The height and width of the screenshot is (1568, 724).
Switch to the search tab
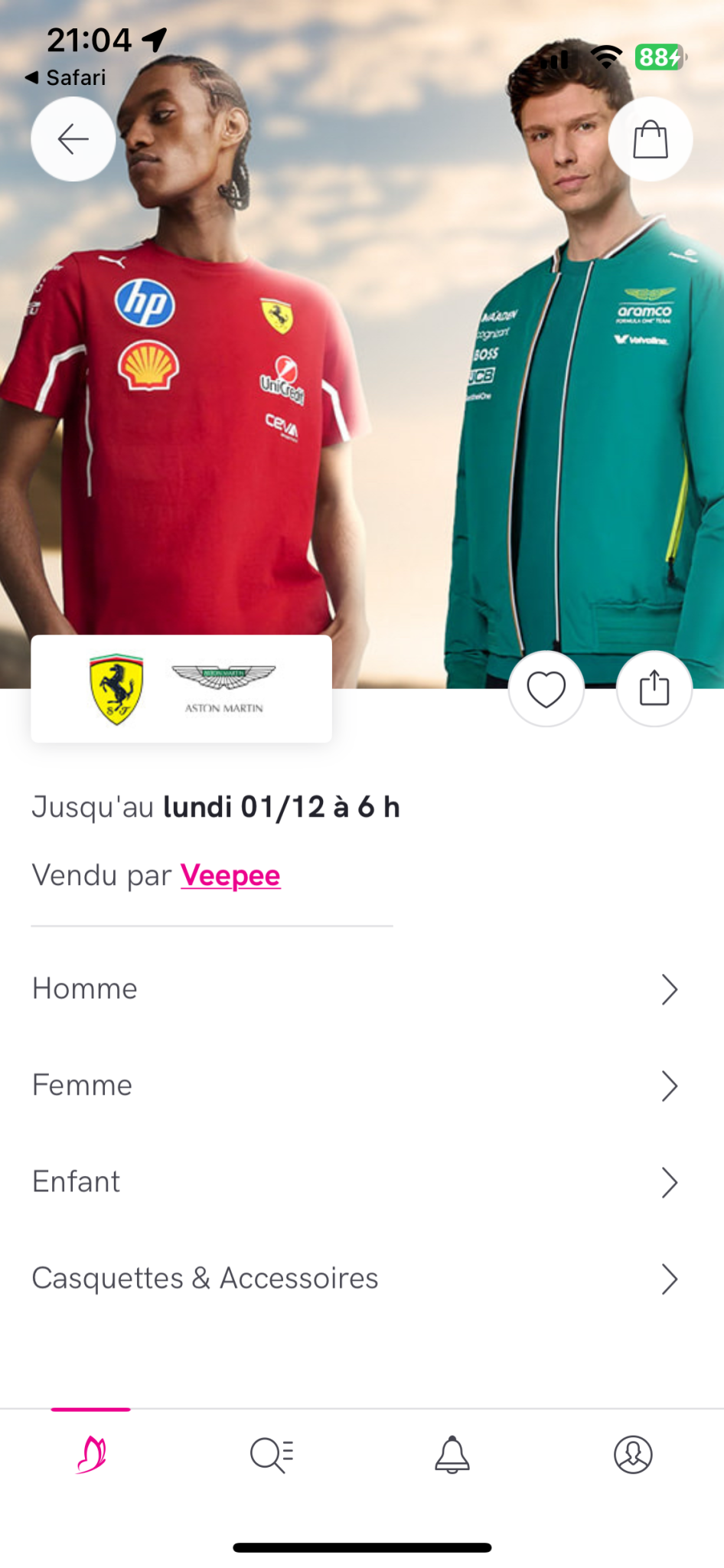point(272,1454)
